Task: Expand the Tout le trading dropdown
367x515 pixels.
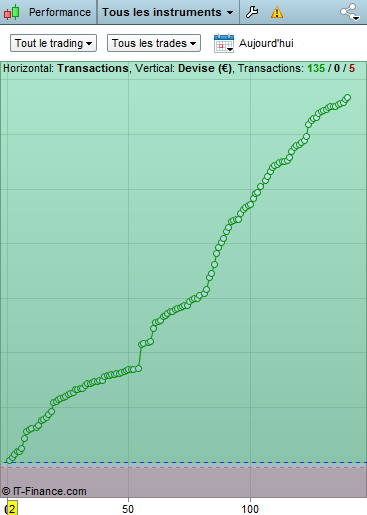Action: tap(53, 43)
